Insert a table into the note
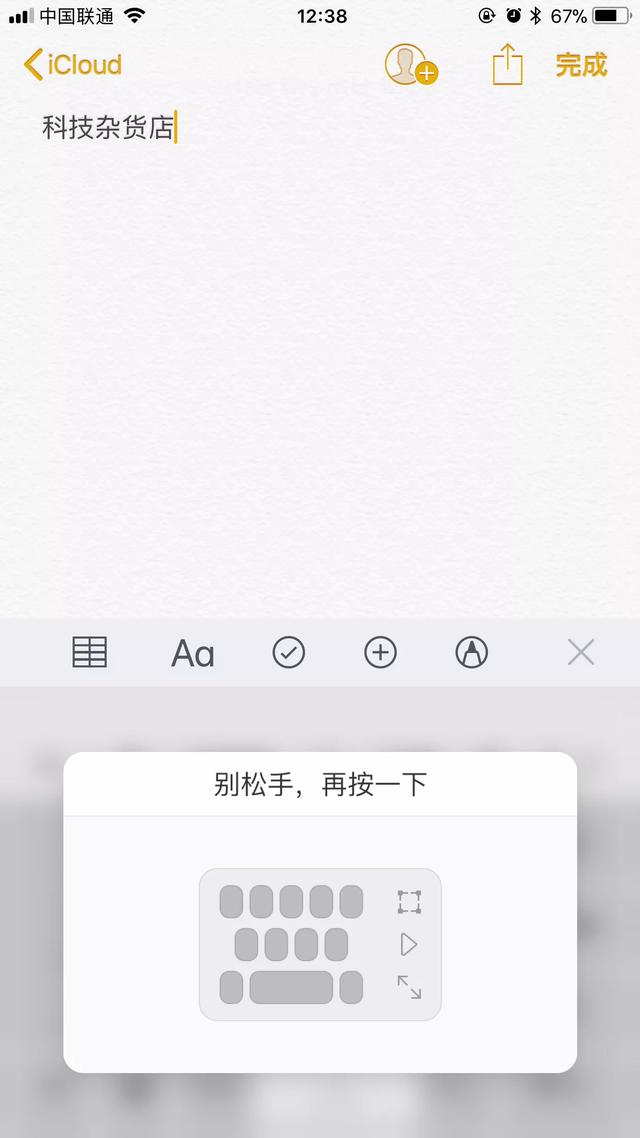 [x=90, y=652]
